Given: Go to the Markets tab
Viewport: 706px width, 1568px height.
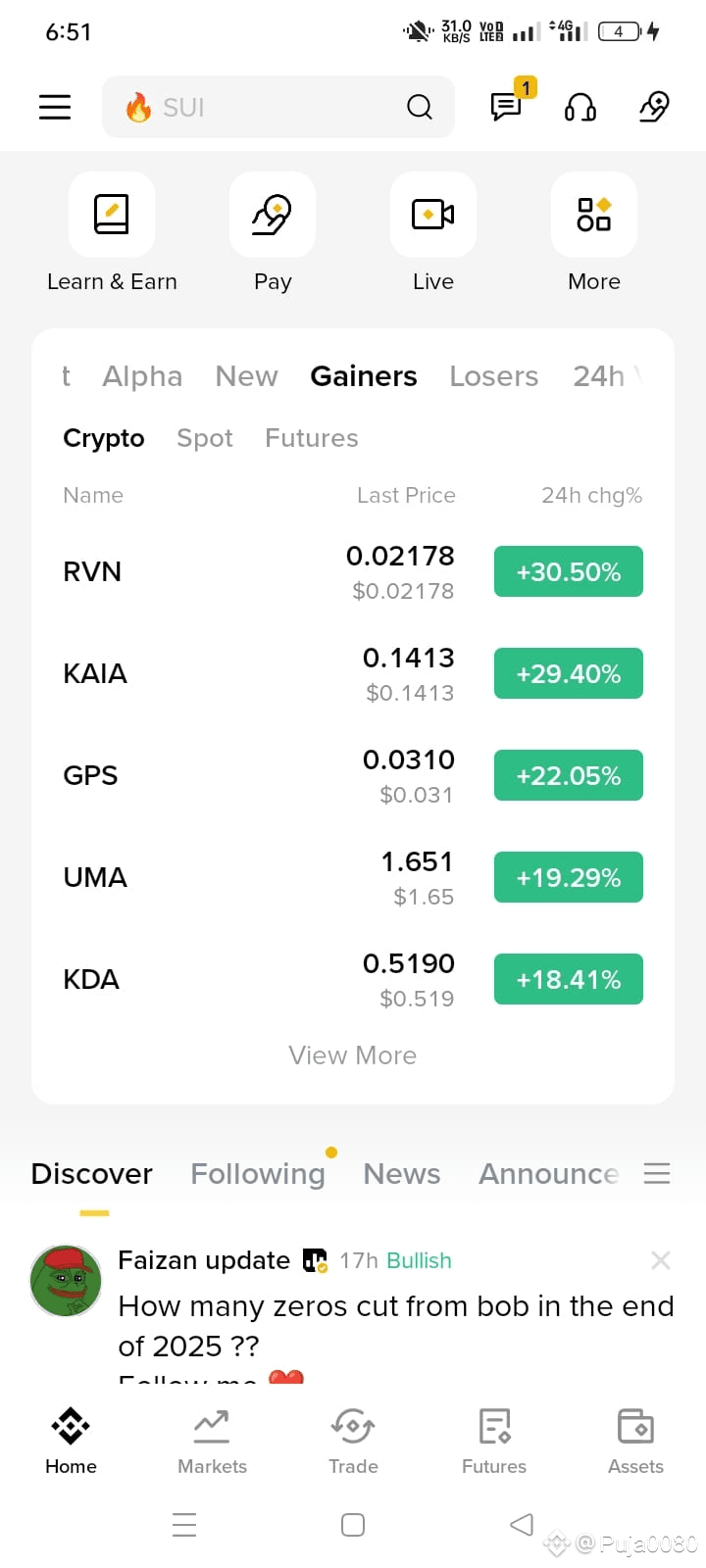Looking at the screenshot, I should pos(212,1442).
